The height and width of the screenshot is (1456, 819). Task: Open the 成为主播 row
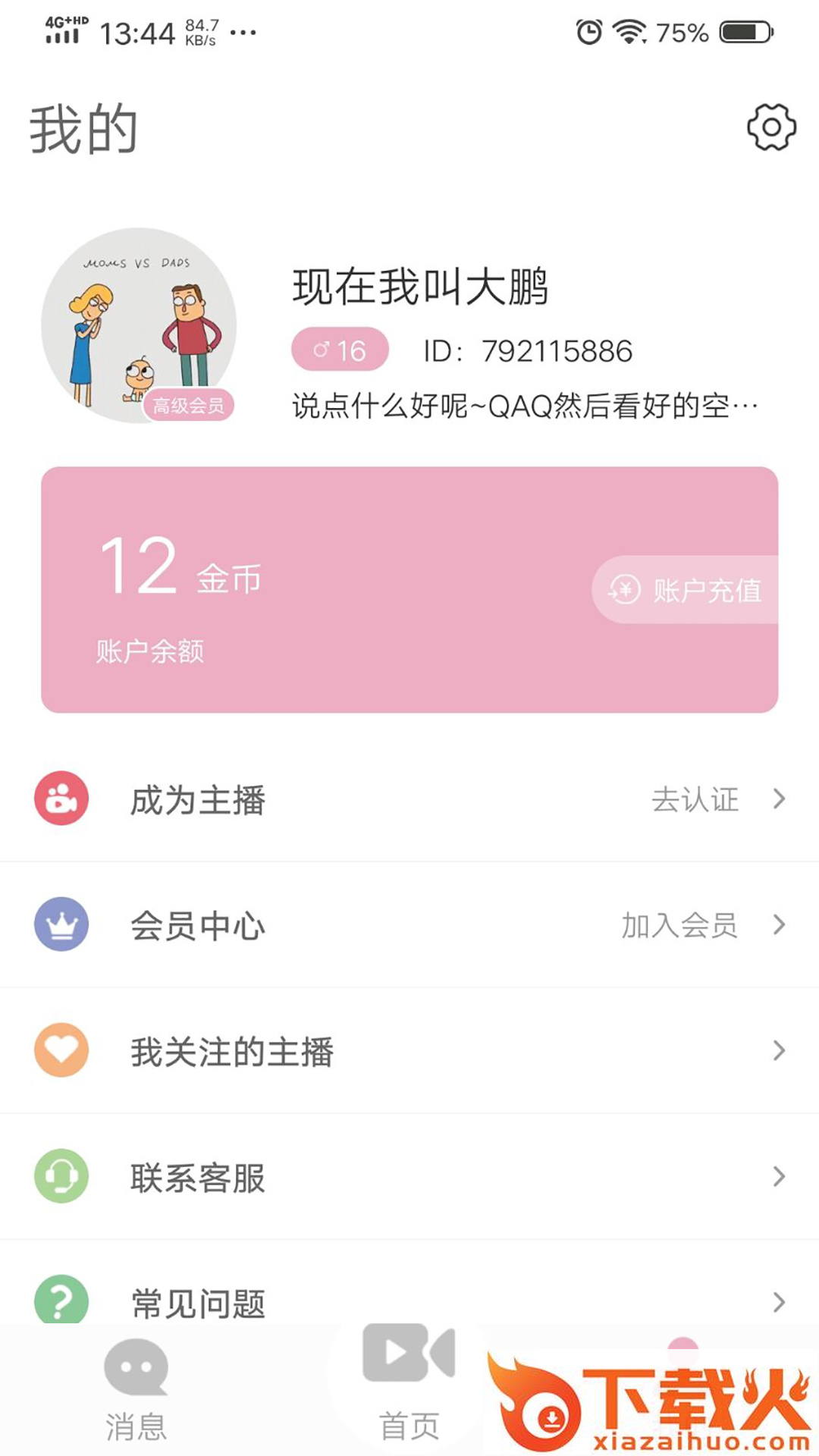point(409,799)
